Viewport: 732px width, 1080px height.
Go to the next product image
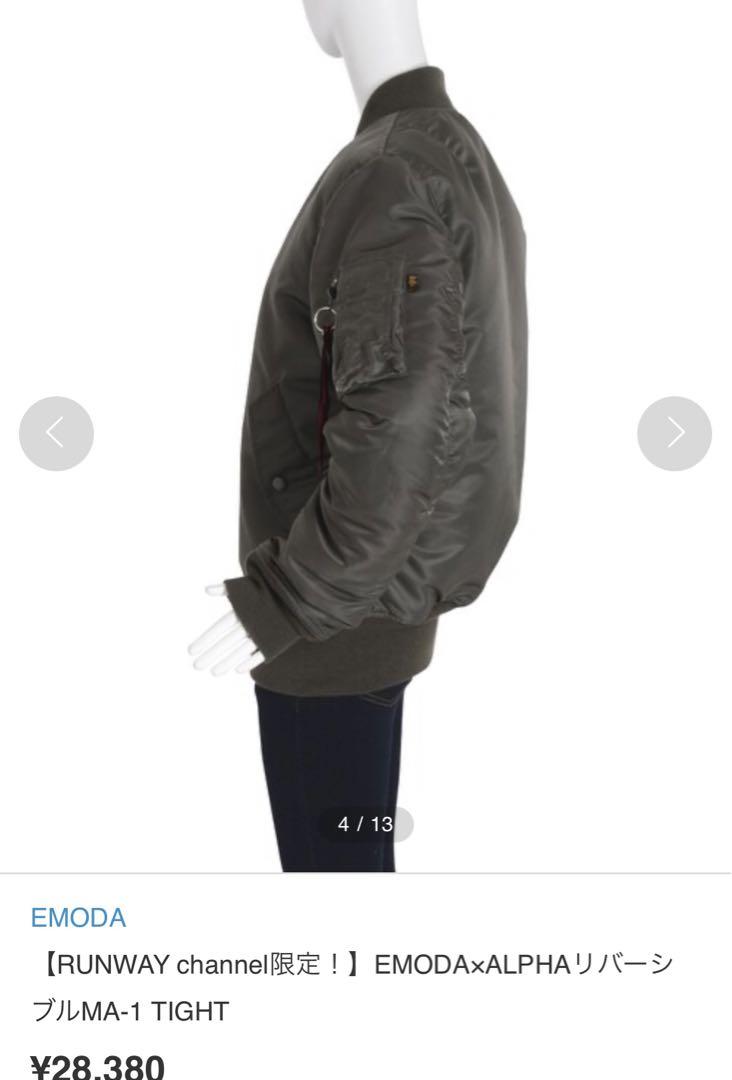pos(674,433)
